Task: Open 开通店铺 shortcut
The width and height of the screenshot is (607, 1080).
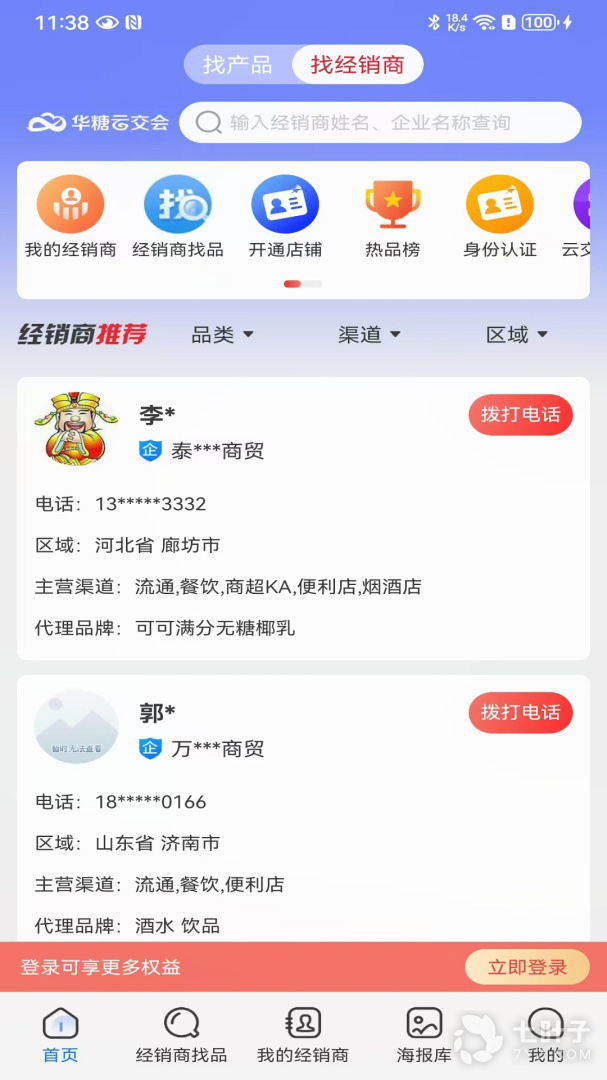Action: (285, 205)
